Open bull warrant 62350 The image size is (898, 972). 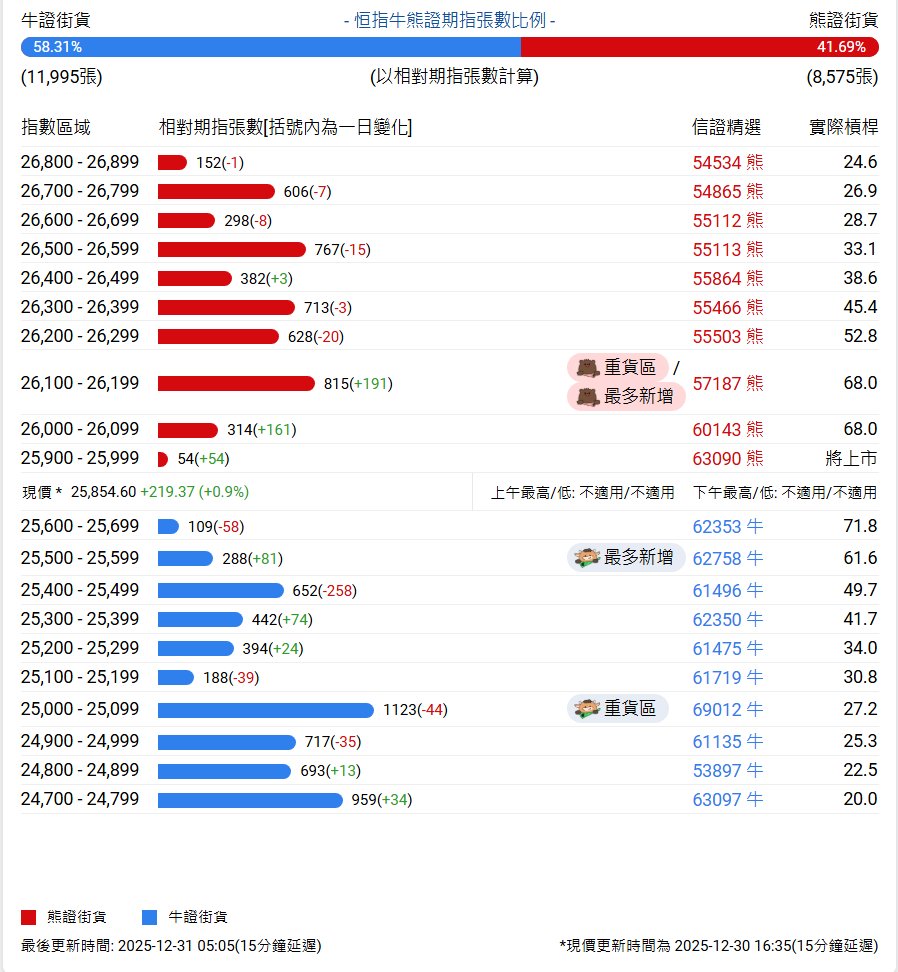(727, 619)
